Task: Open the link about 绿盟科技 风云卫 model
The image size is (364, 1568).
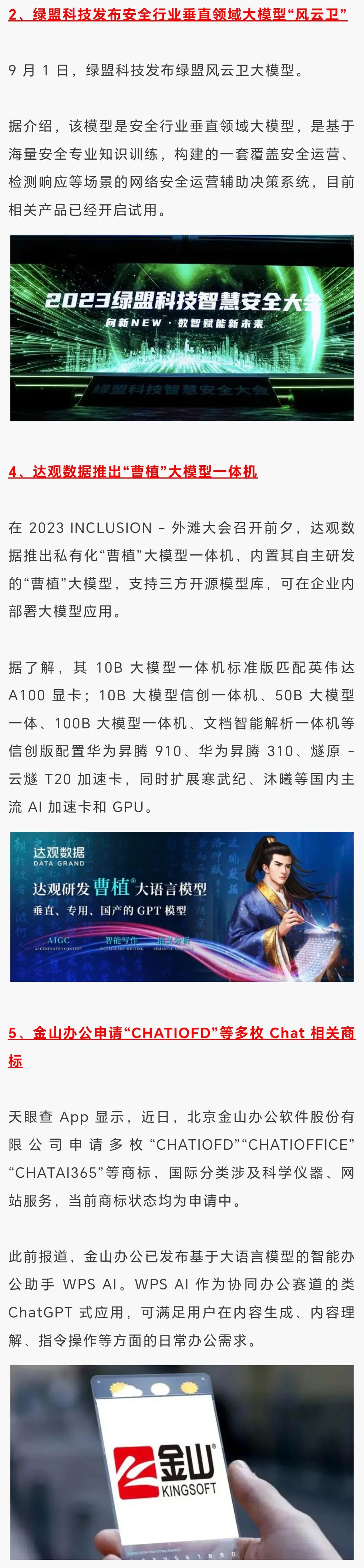Action: (178, 14)
